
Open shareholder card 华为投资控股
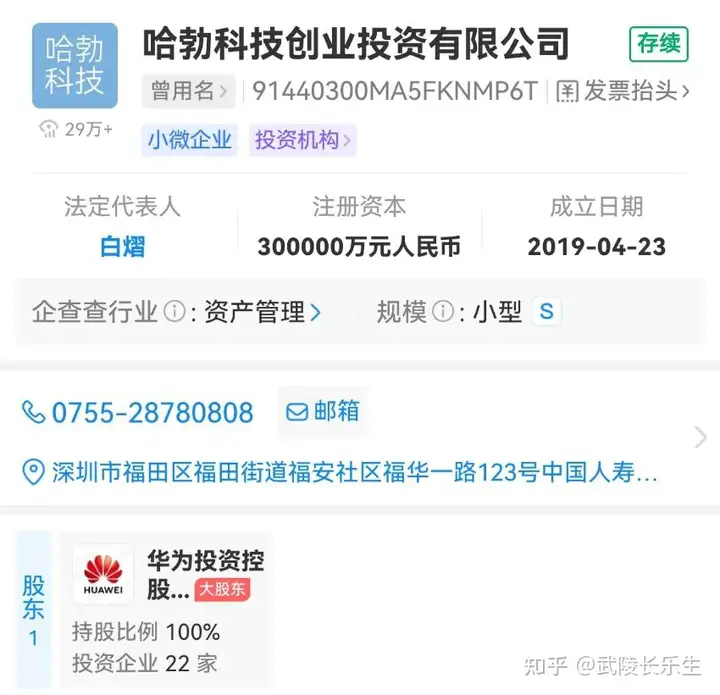click(x=204, y=575)
